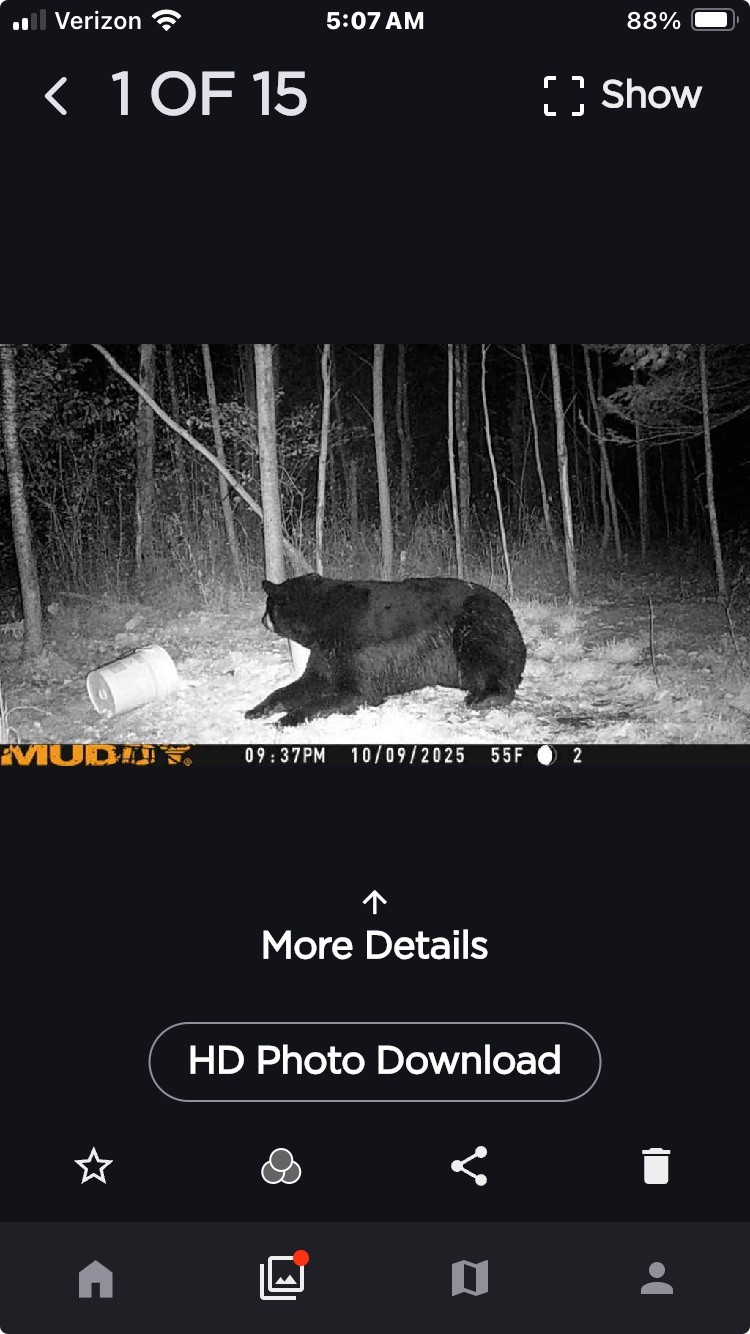Expand More Details
Screen dimensions: 750x1334
[x=375, y=930]
